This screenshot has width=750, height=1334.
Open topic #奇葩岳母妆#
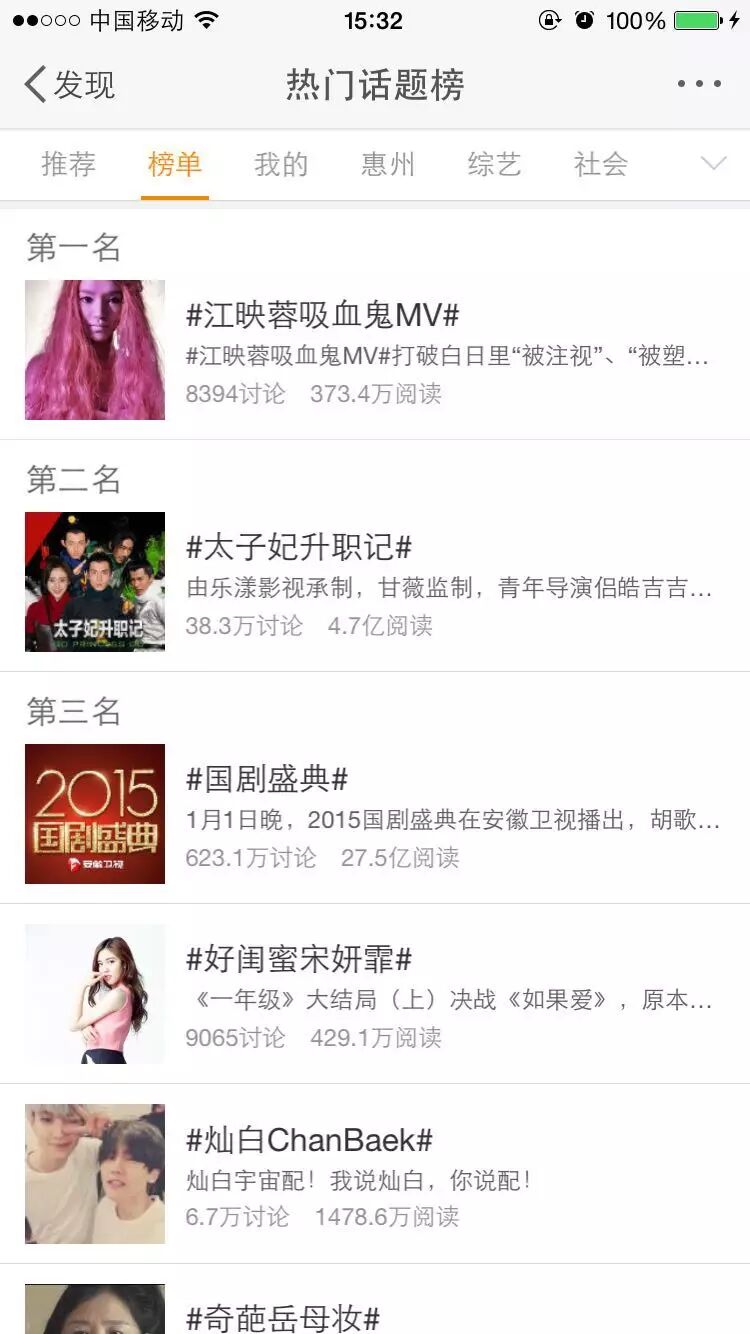(x=283, y=1317)
